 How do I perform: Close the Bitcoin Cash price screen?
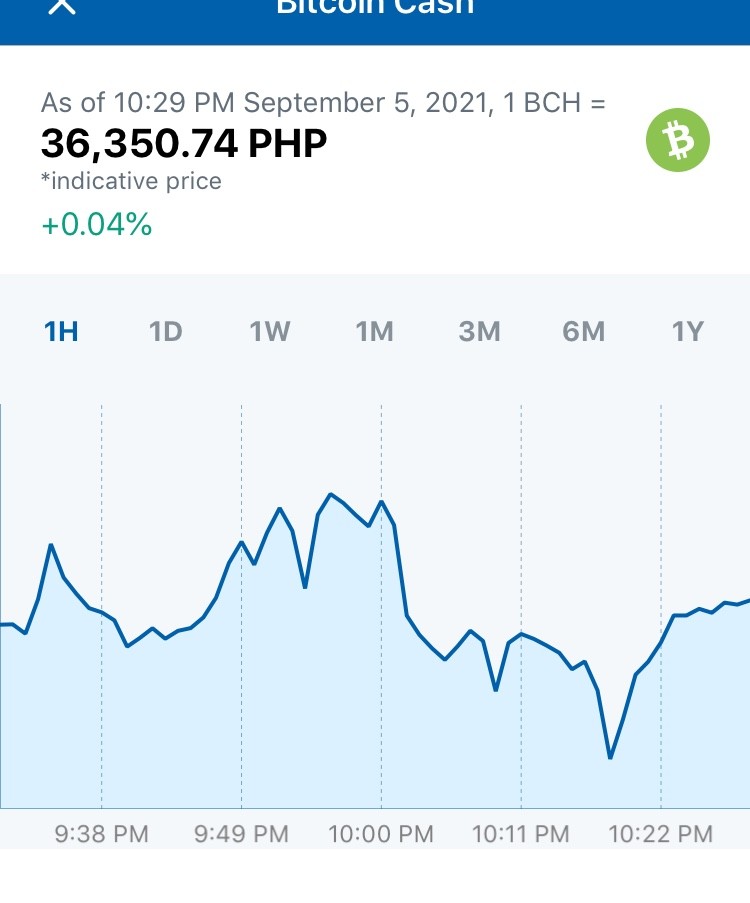(62, 6)
